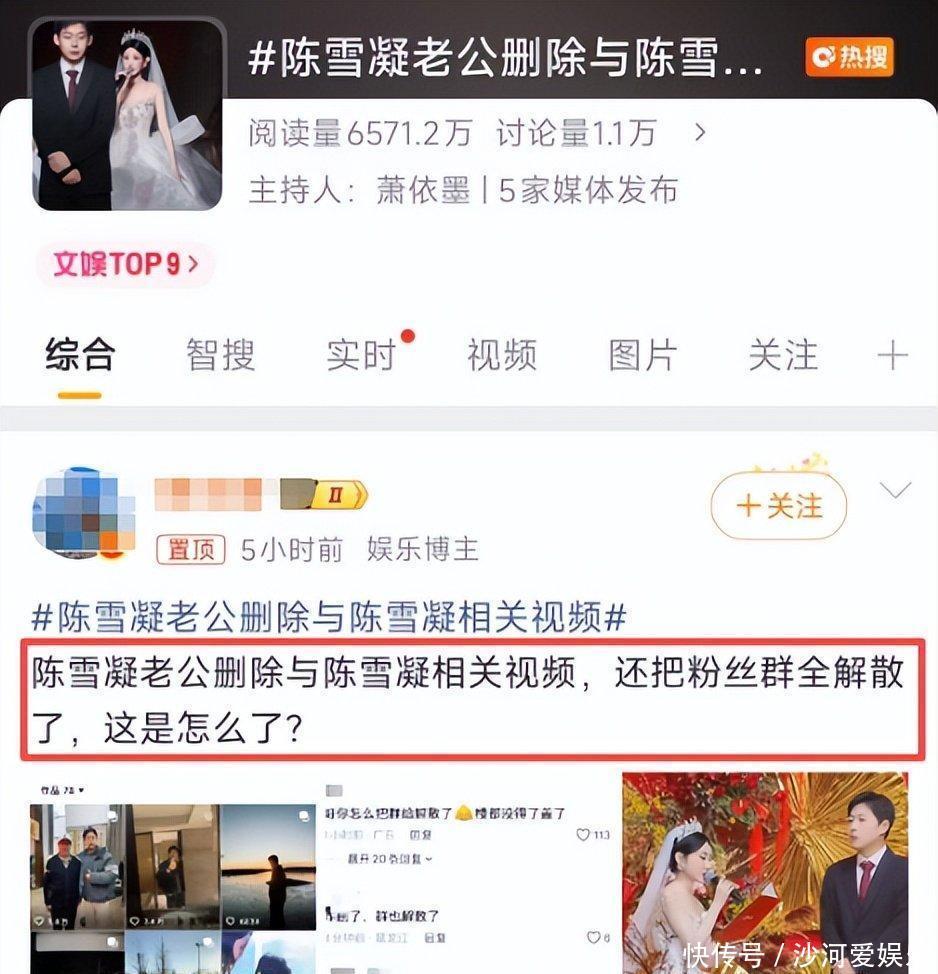Viewport: 938px width, 974px height.
Task: Open the blogger's pixelated avatar
Action: coord(83,512)
